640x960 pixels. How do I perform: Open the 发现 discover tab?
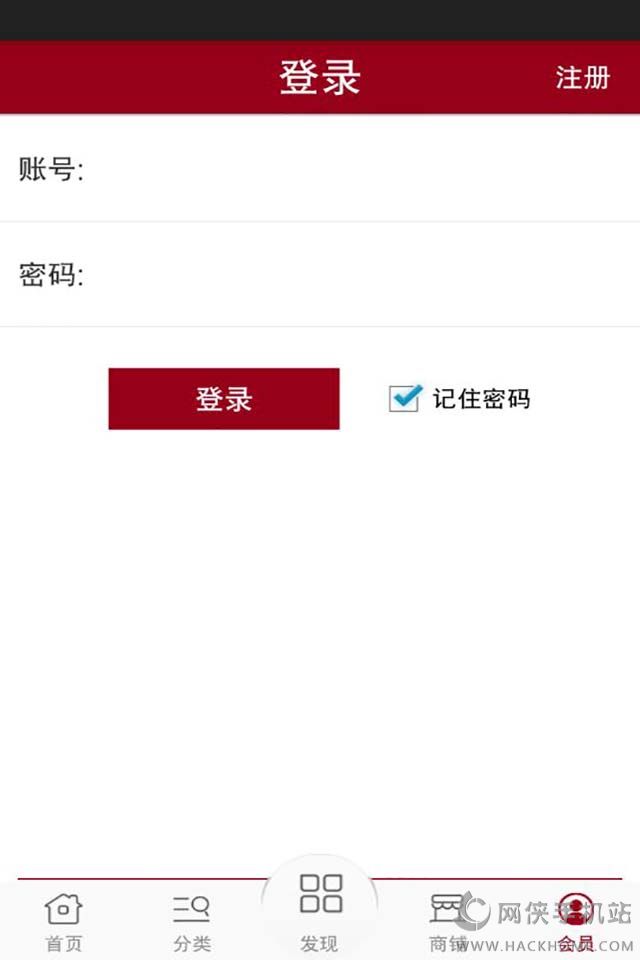point(320,912)
